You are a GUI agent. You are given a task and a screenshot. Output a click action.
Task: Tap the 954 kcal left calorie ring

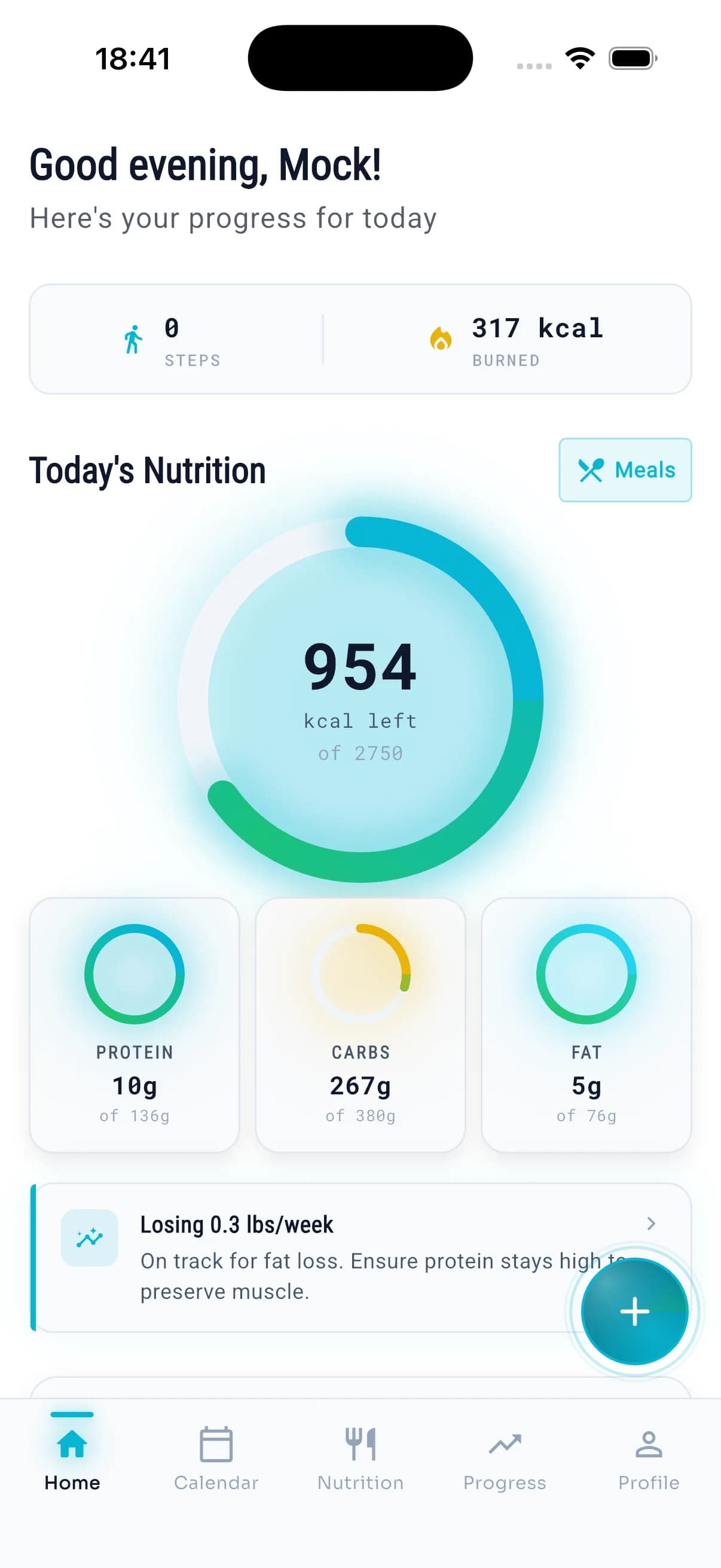pyautogui.click(x=360, y=698)
